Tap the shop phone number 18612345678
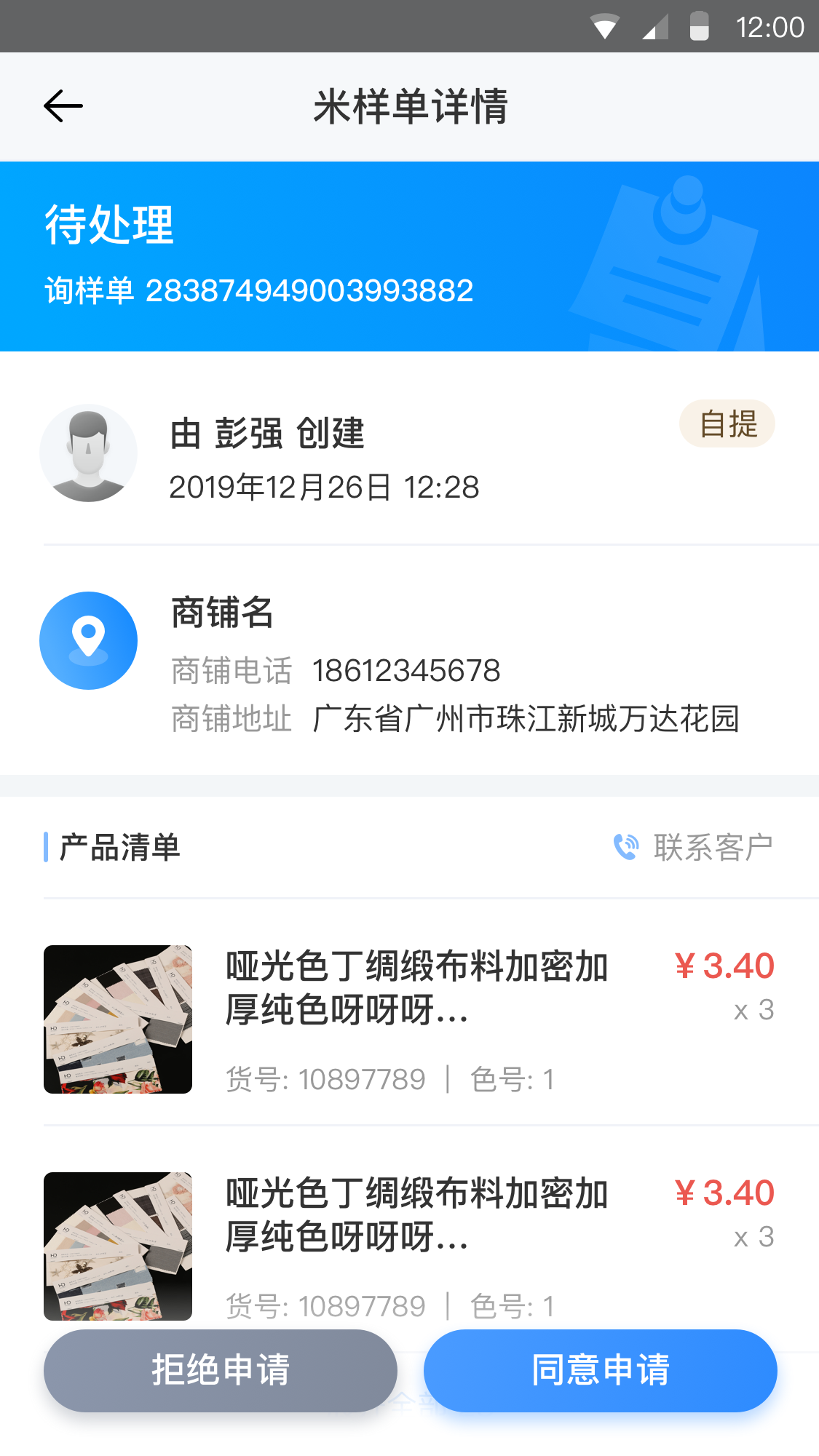 click(x=407, y=670)
